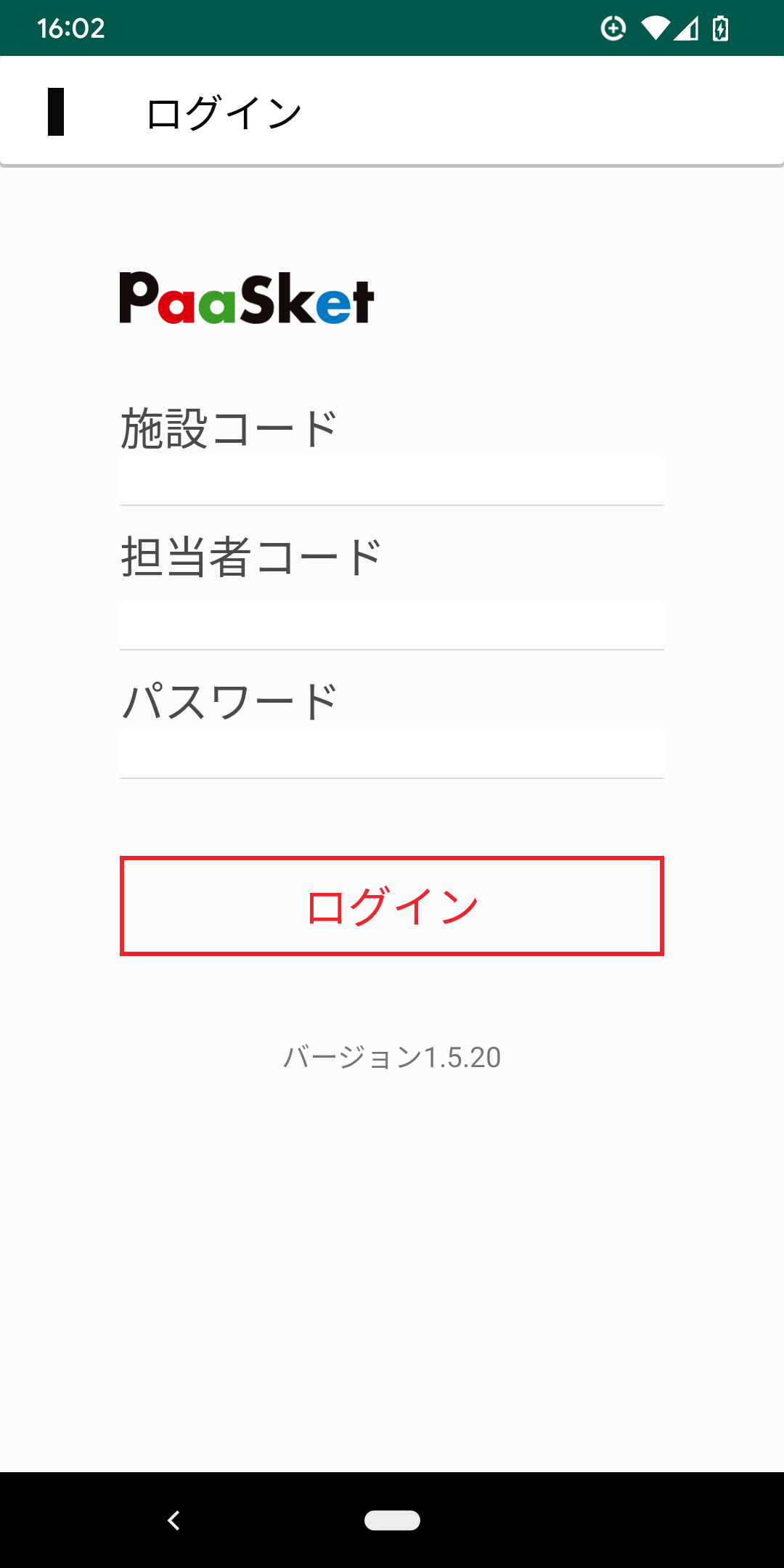Tap the 施設コード input field
Image resolution: width=784 pixels, height=1568 pixels.
click(392, 481)
